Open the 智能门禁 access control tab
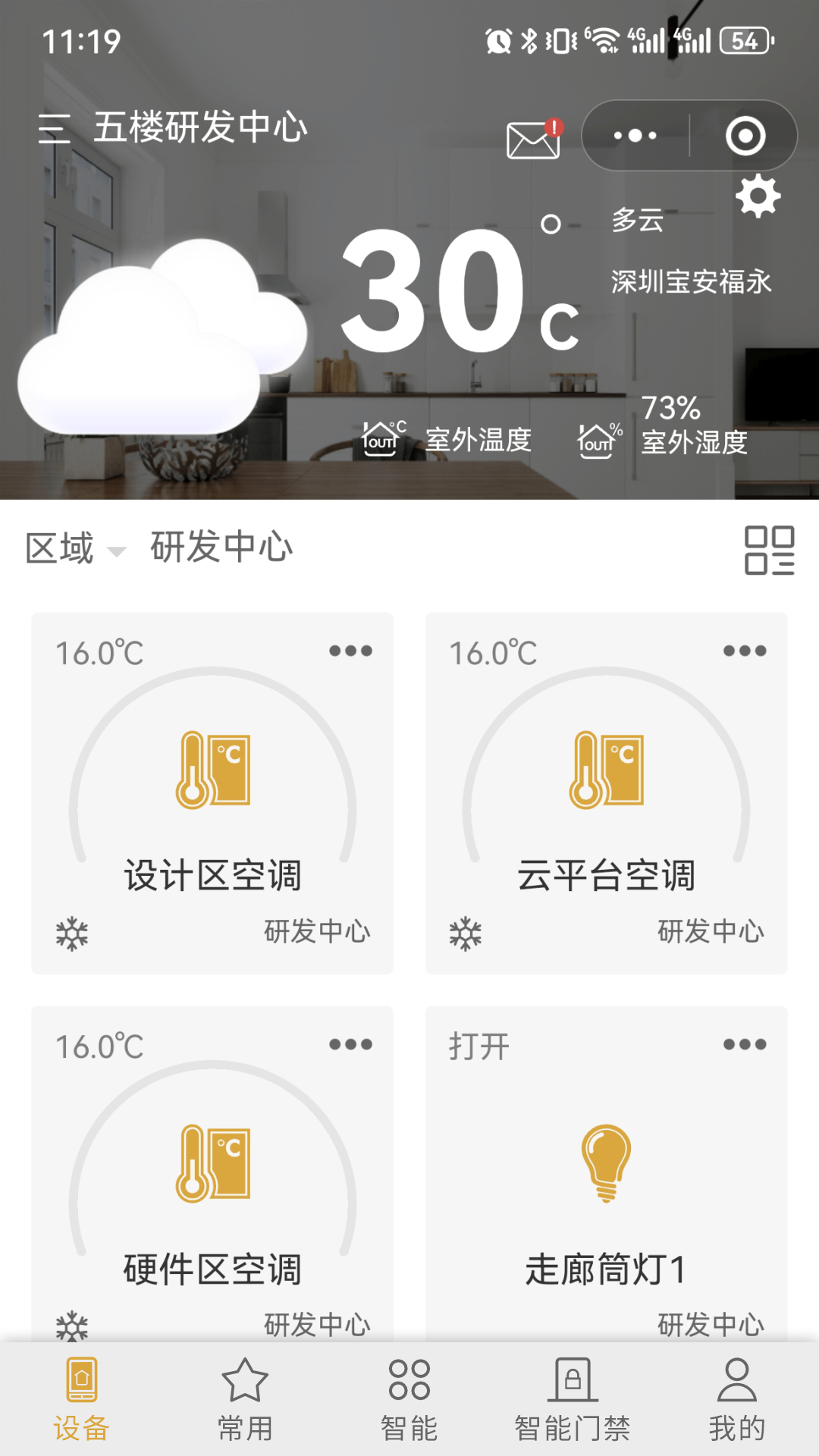The width and height of the screenshot is (819, 1456). tap(573, 1407)
